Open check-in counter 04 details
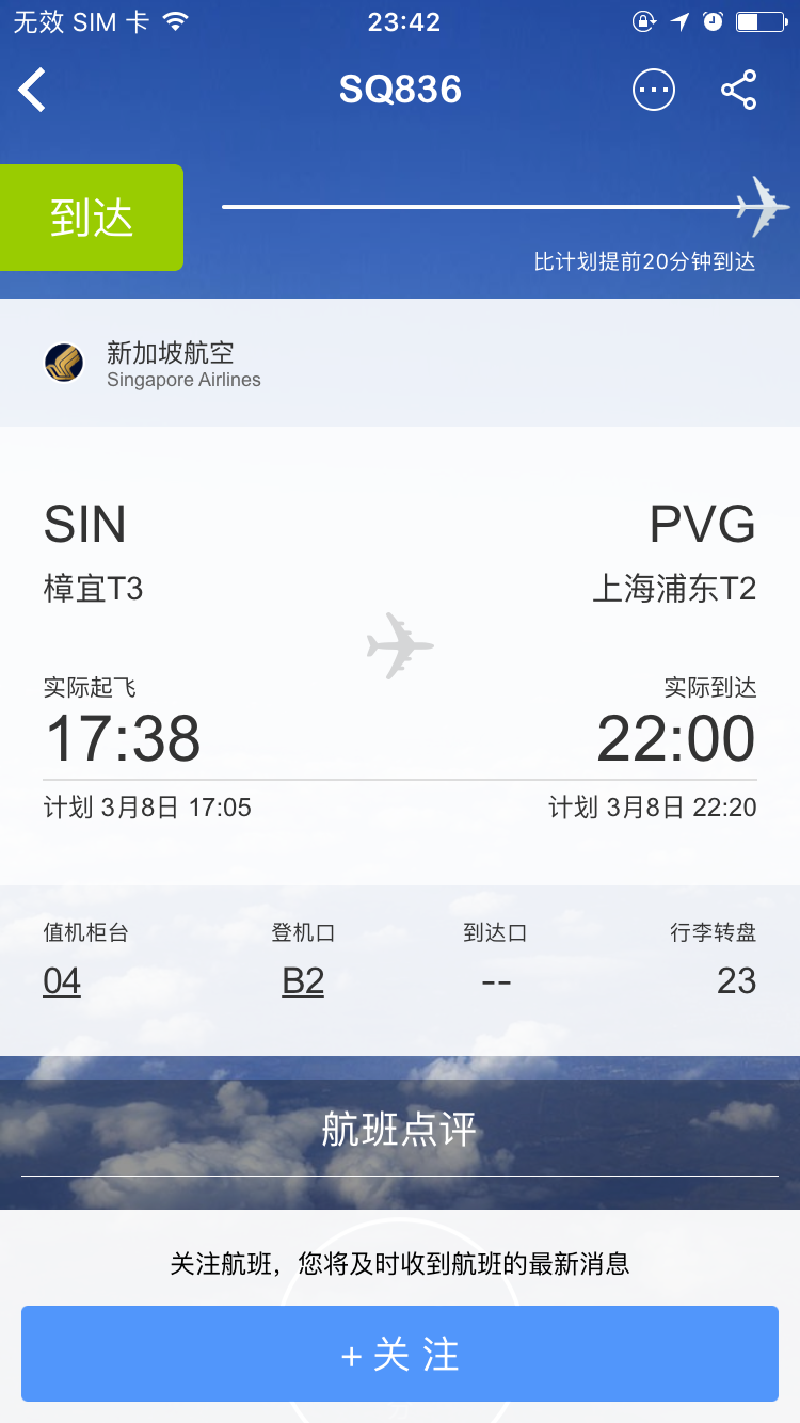This screenshot has width=800, height=1423. tap(61, 980)
